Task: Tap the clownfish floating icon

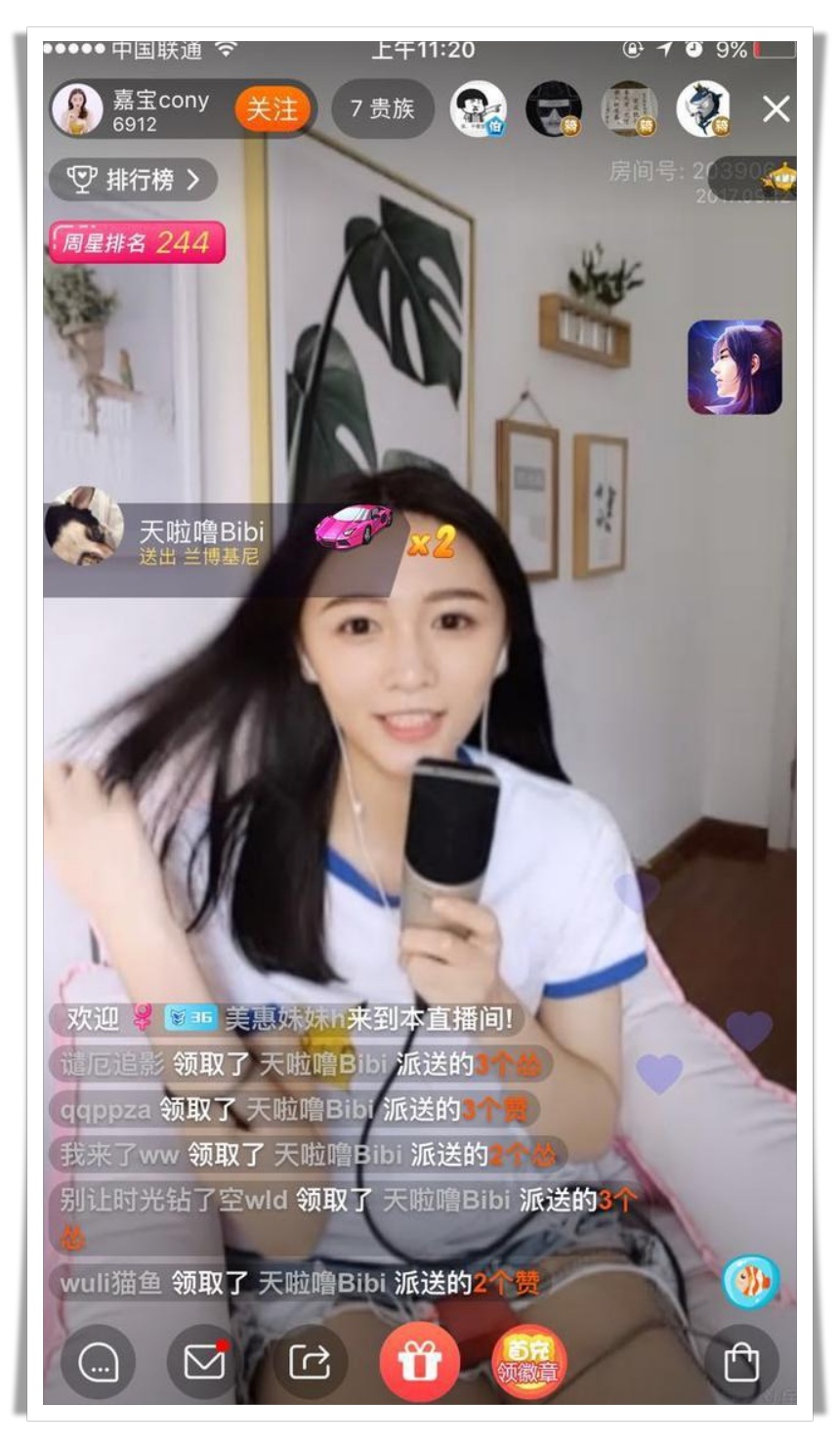Action: [x=751, y=1282]
